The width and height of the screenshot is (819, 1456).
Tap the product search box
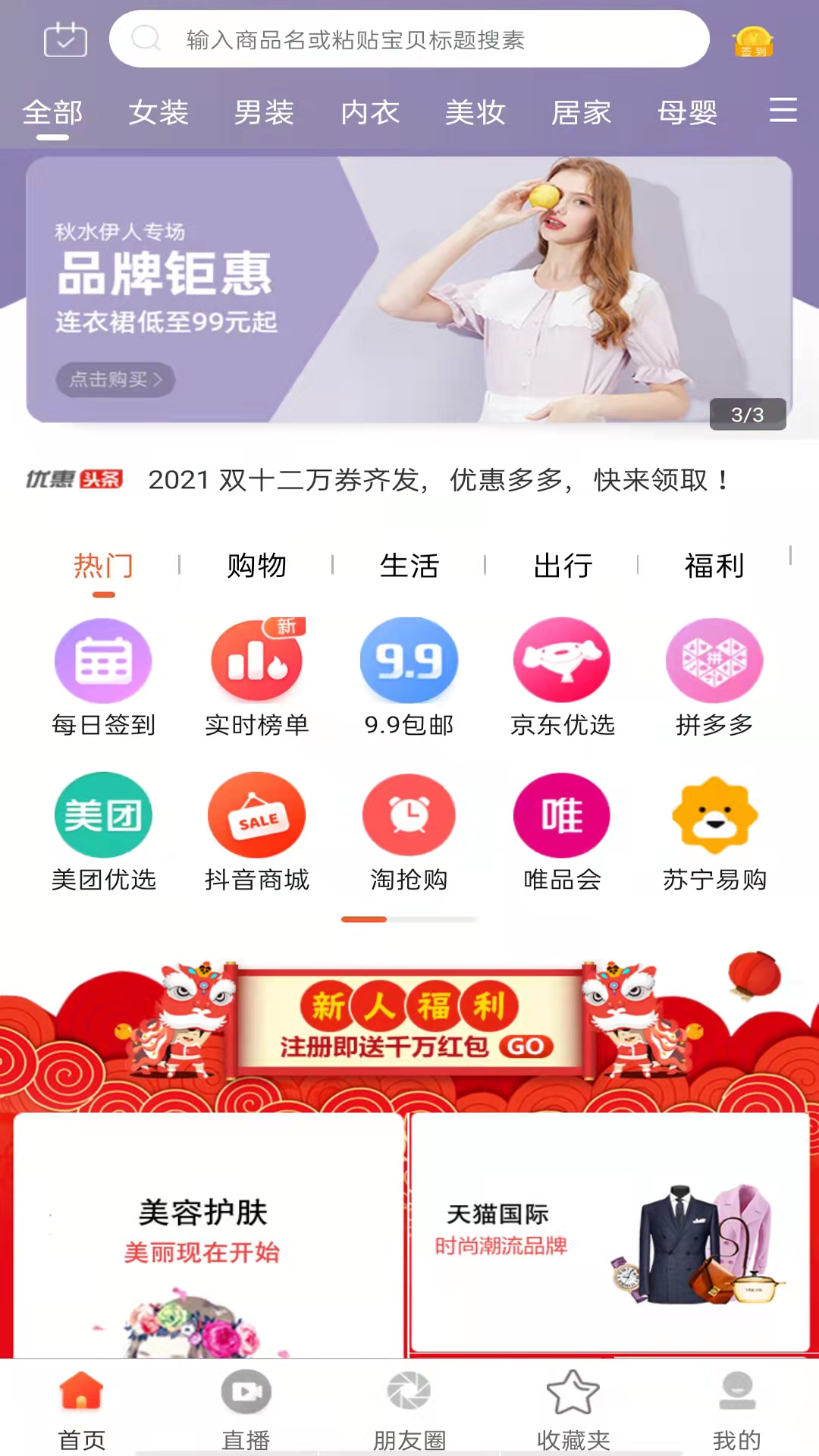pos(409,39)
